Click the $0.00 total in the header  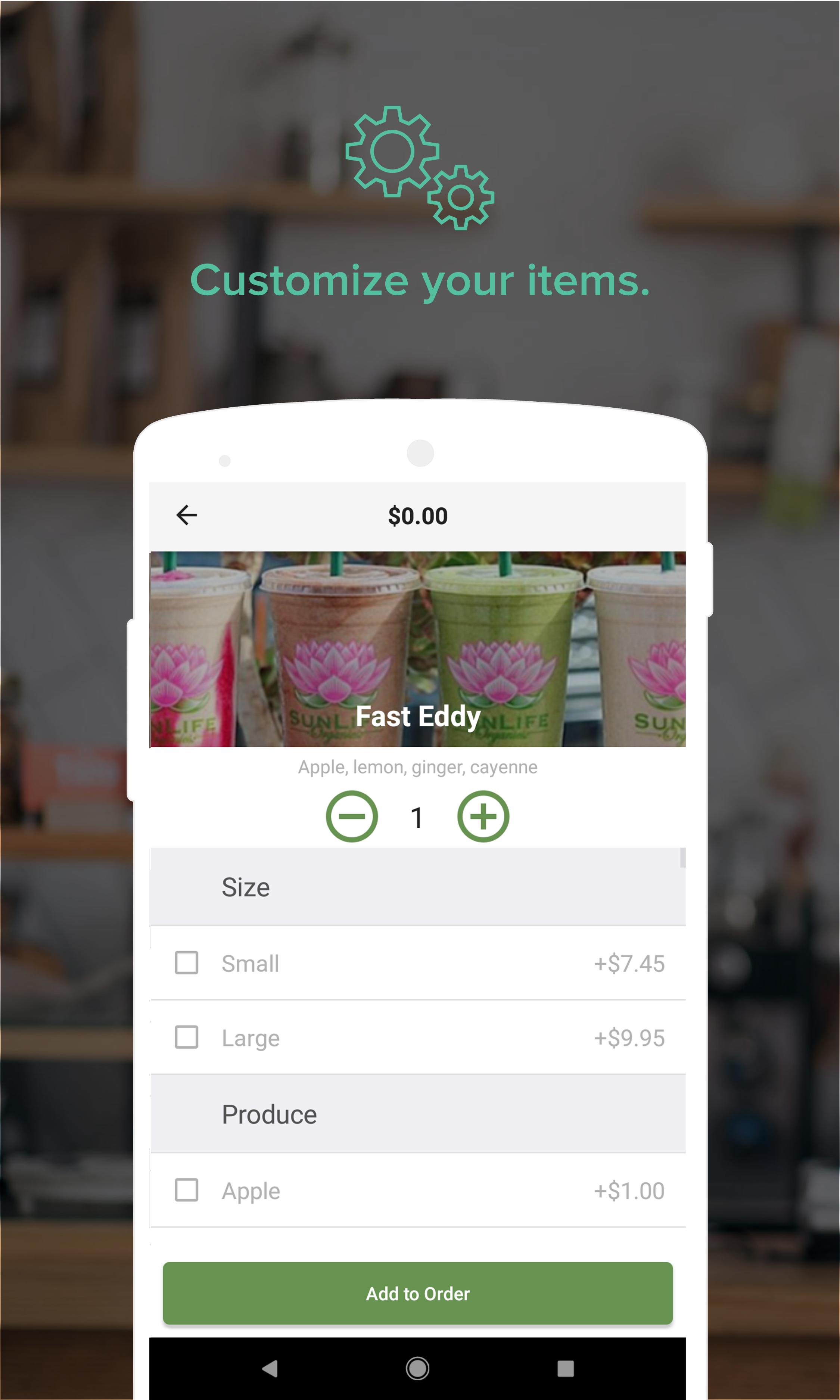417,514
